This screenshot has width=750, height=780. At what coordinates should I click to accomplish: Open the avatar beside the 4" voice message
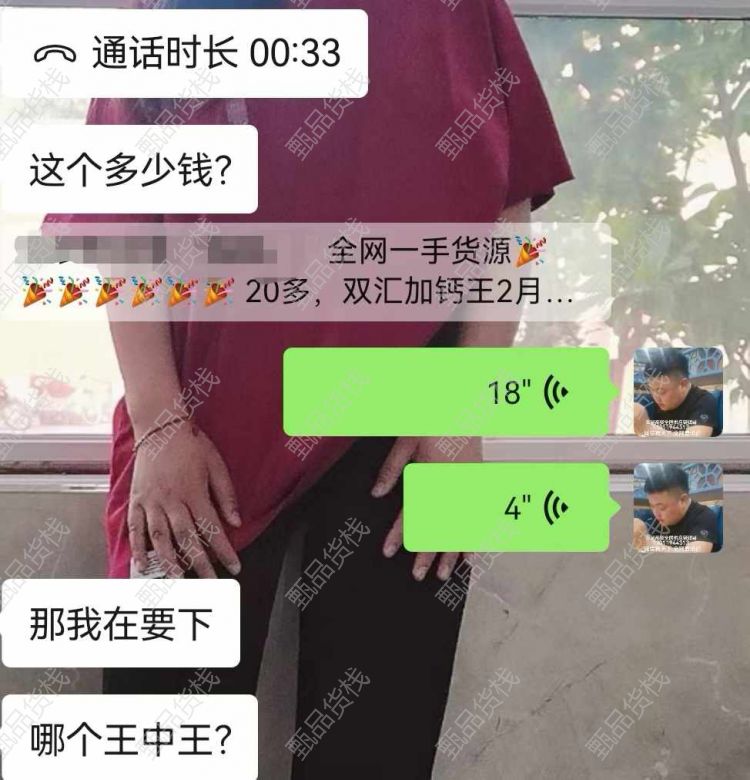(x=678, y=508)
